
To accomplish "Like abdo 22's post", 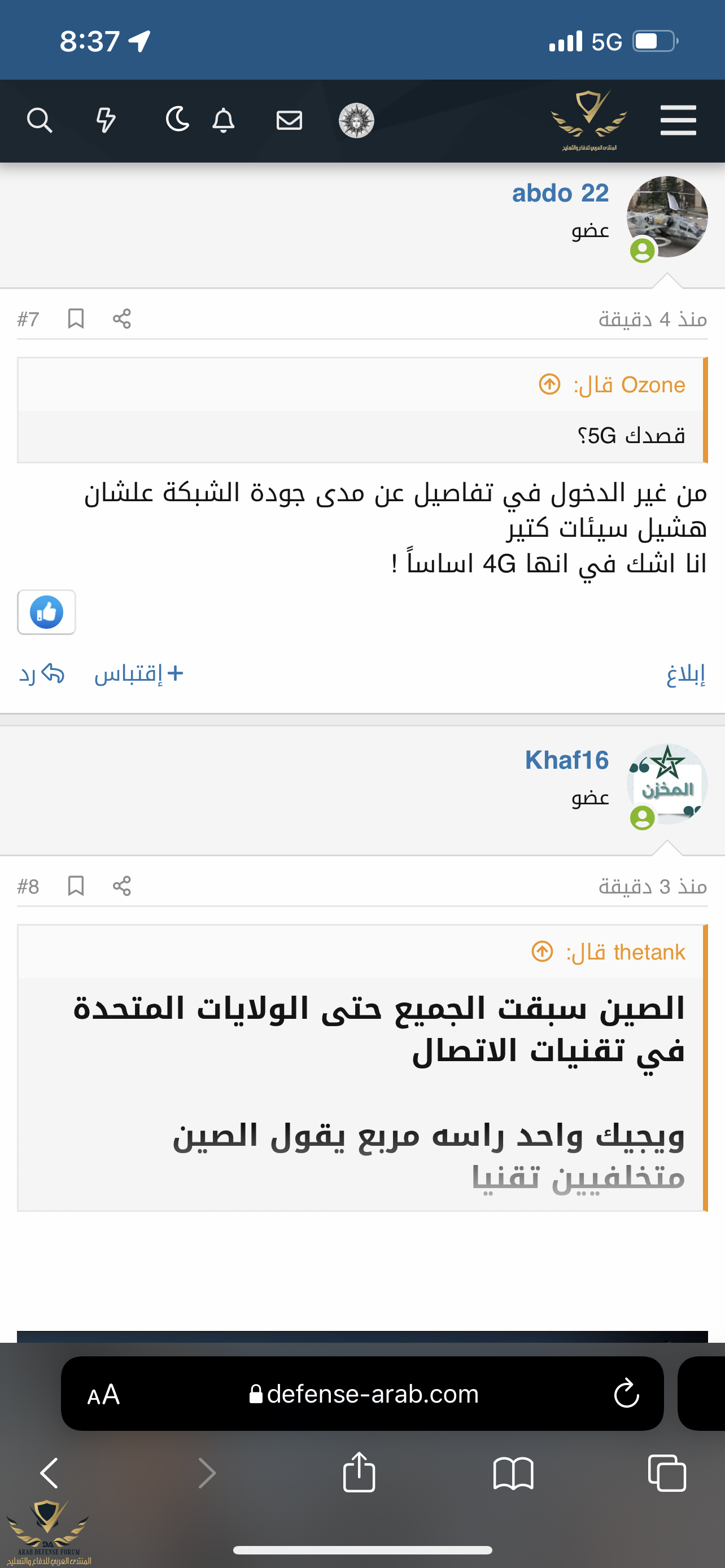I will pos(47,612).
